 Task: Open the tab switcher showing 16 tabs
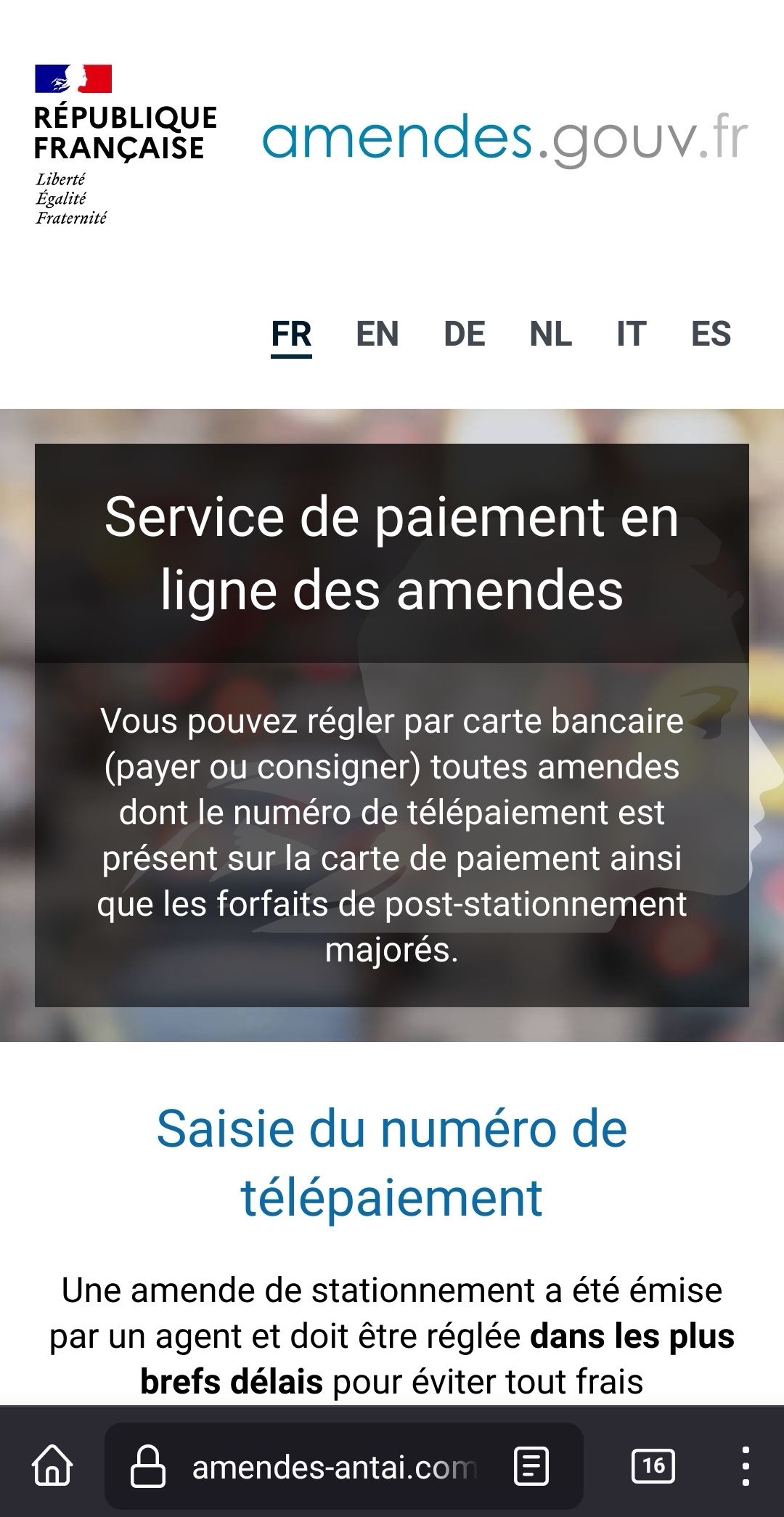653,1466
